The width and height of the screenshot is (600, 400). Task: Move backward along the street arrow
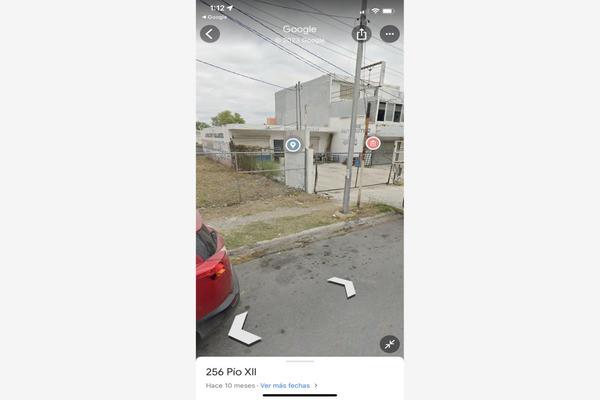[x=243, y=329]
